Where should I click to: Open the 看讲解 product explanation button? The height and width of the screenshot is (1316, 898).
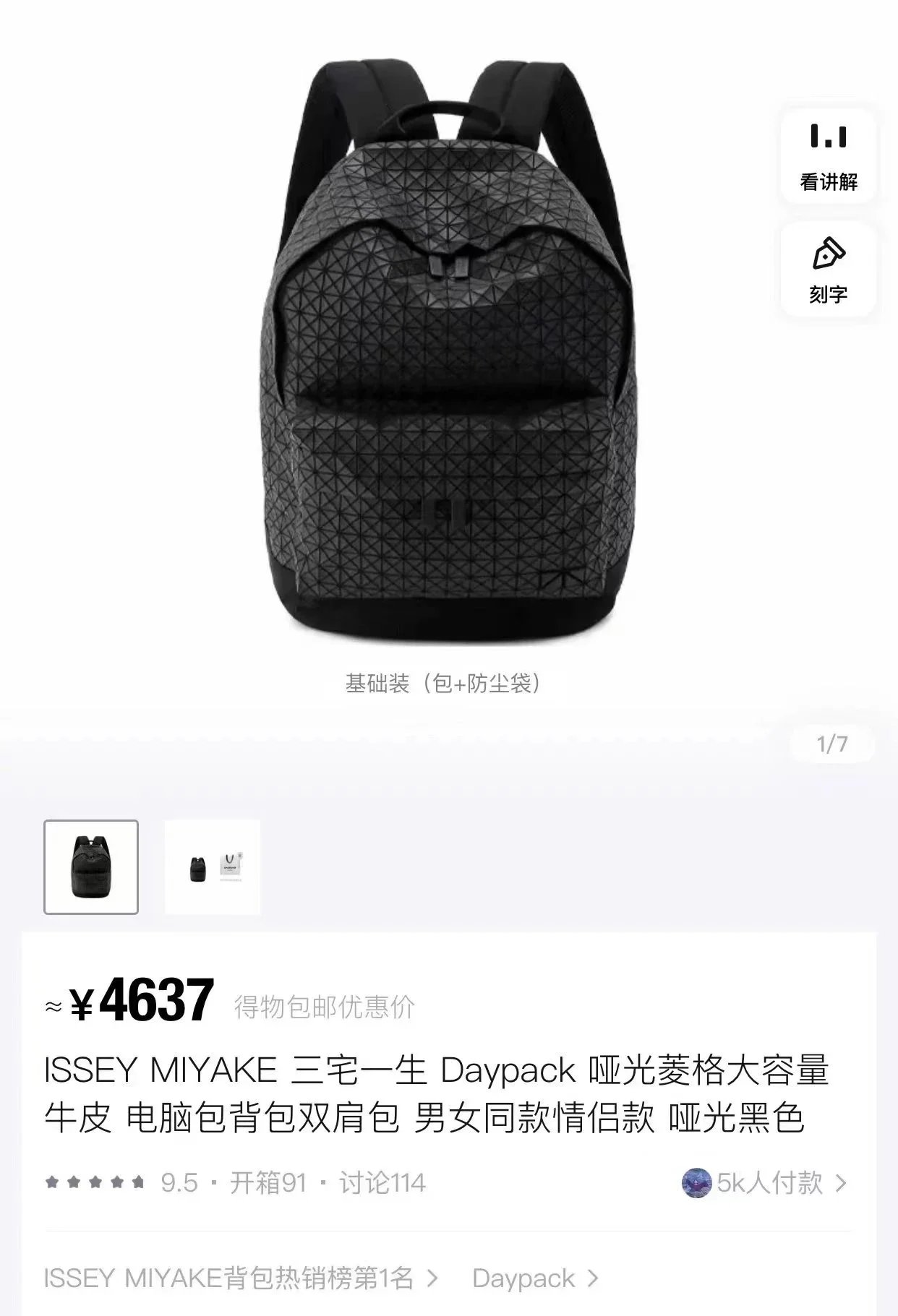coord(828,156)
